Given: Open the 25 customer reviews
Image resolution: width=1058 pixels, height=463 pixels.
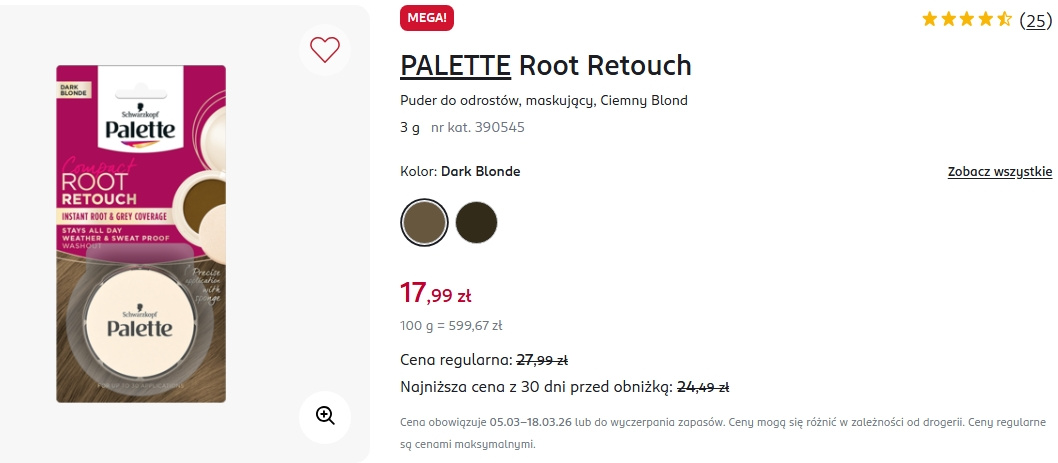Looking at the screenshot, I should tap(1035, 19).
